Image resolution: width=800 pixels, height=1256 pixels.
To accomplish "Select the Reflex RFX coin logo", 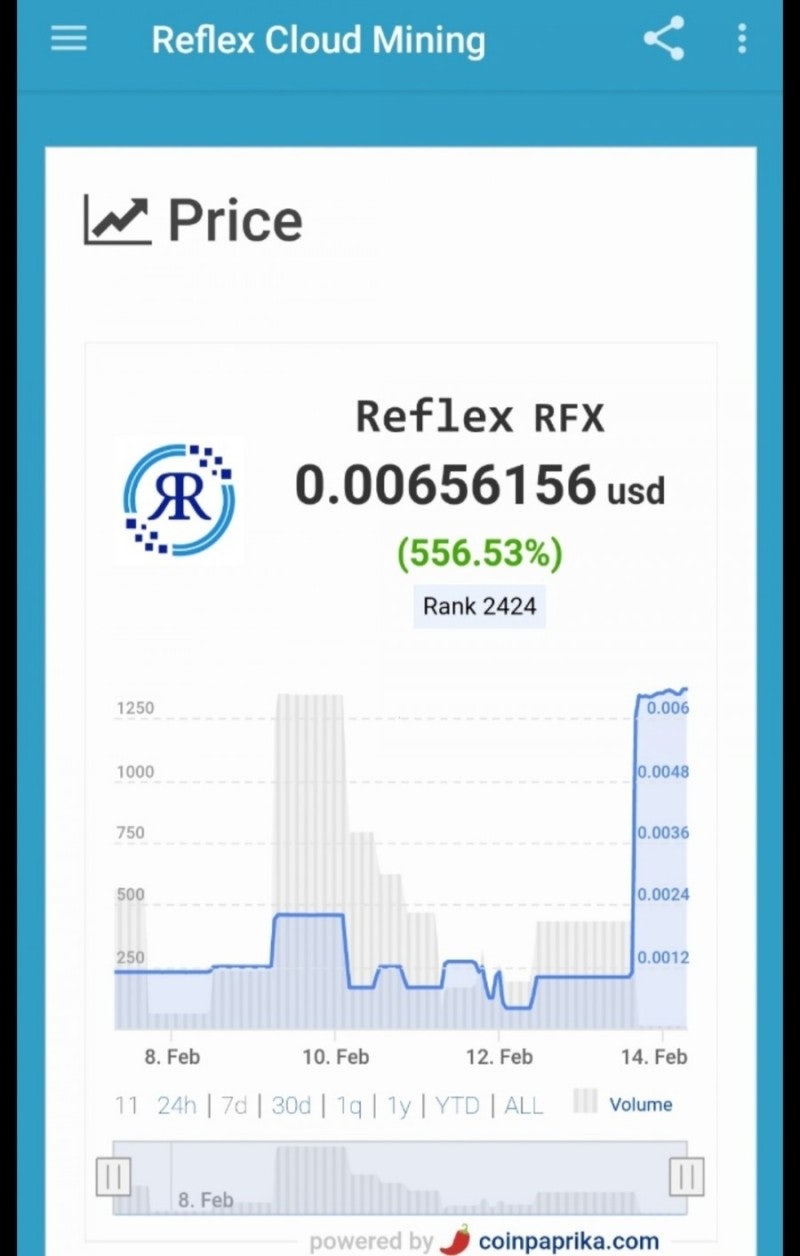I will (178, 499).
